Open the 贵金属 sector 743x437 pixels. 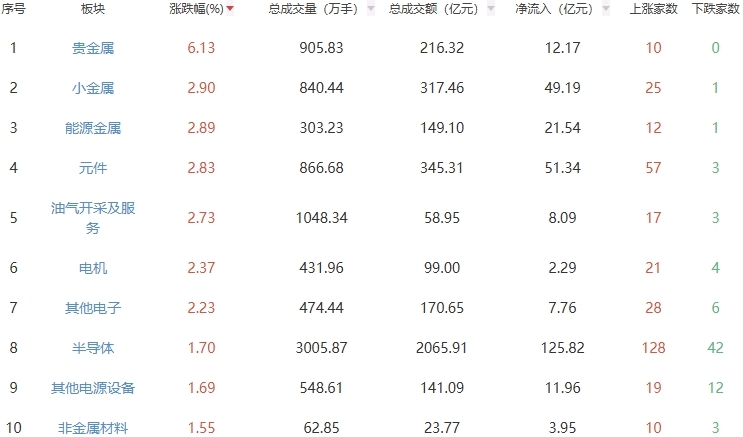[93, 48]
